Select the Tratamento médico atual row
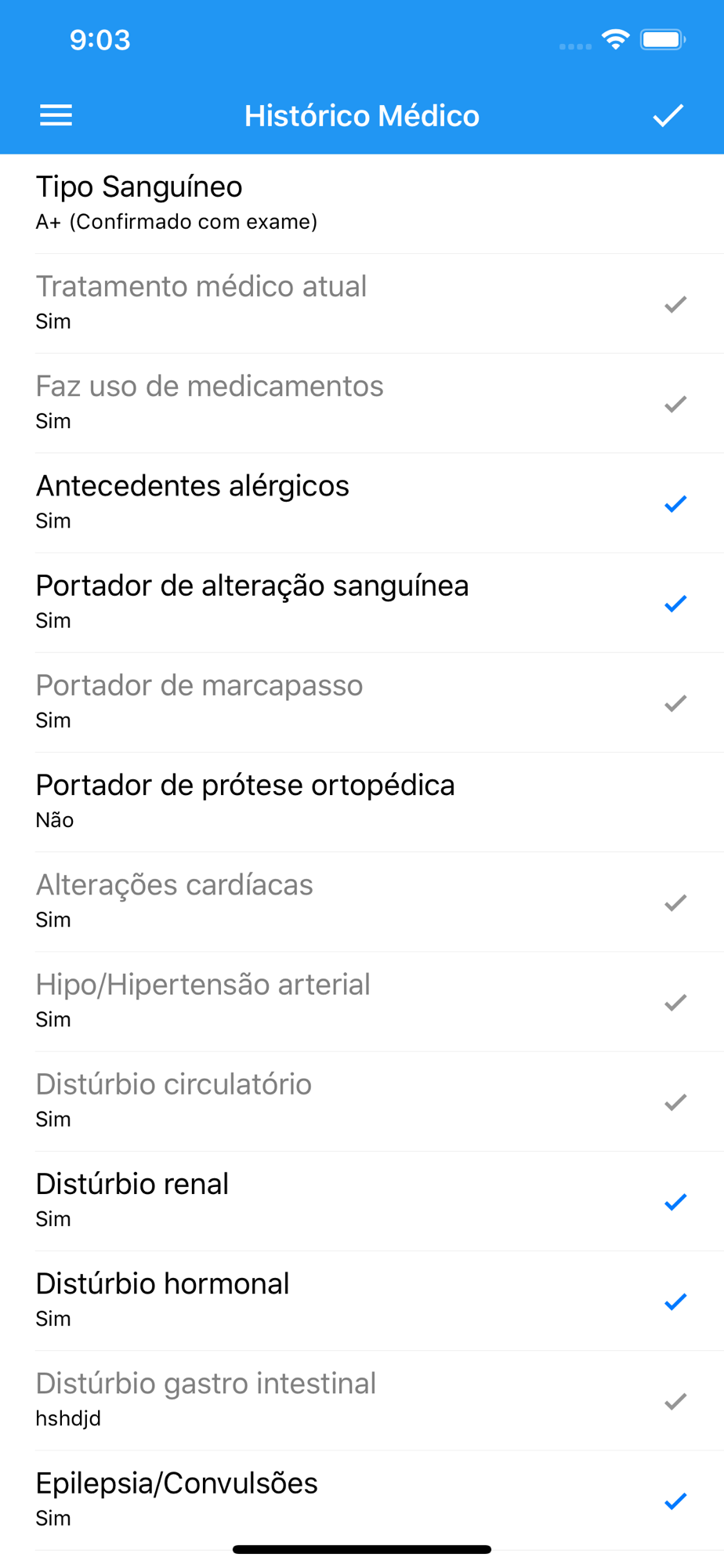The image size is (724, 1568). (362, 303)
